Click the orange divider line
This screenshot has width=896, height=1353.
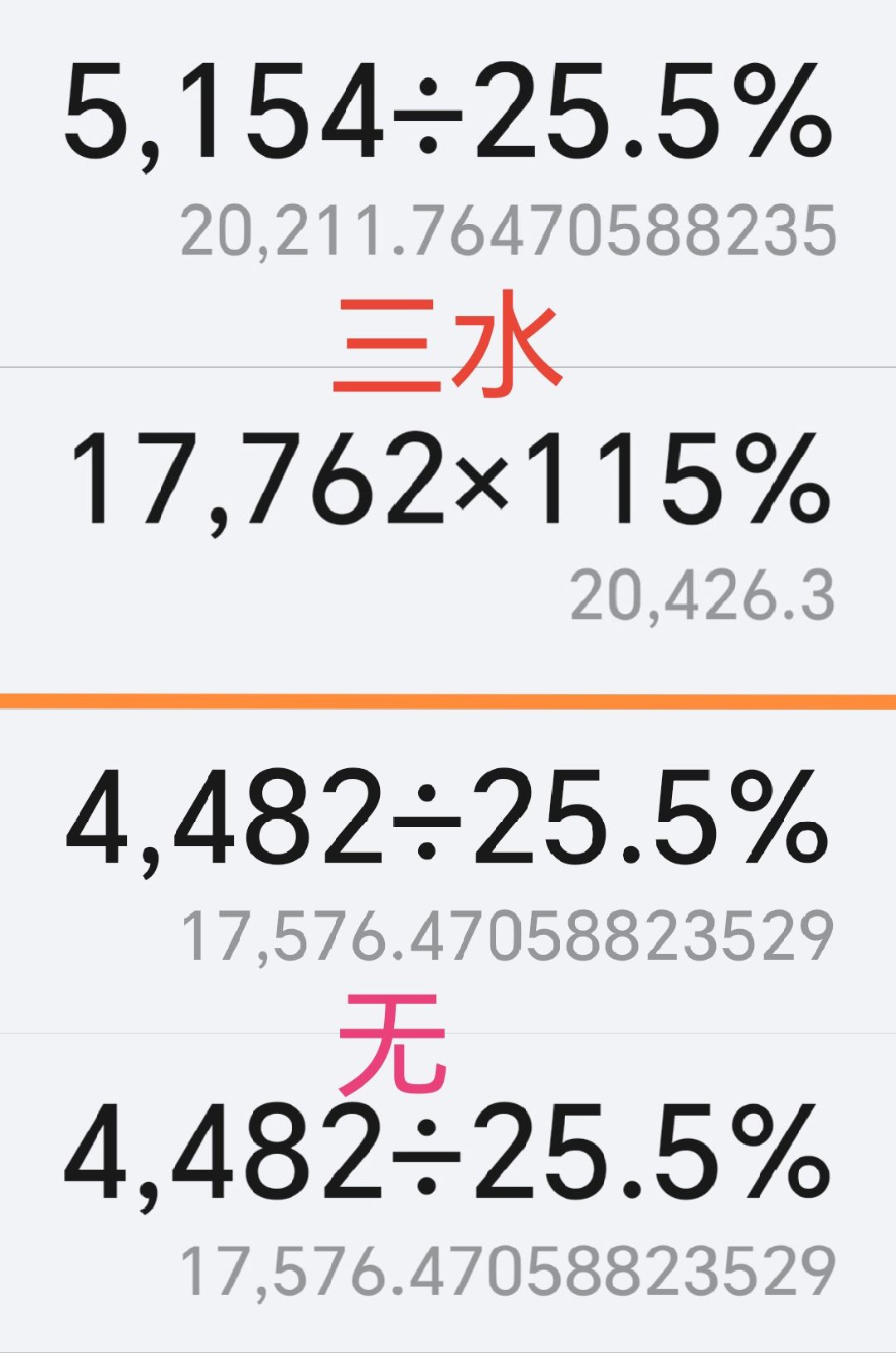pyautogui.click(x=448, y=699)
